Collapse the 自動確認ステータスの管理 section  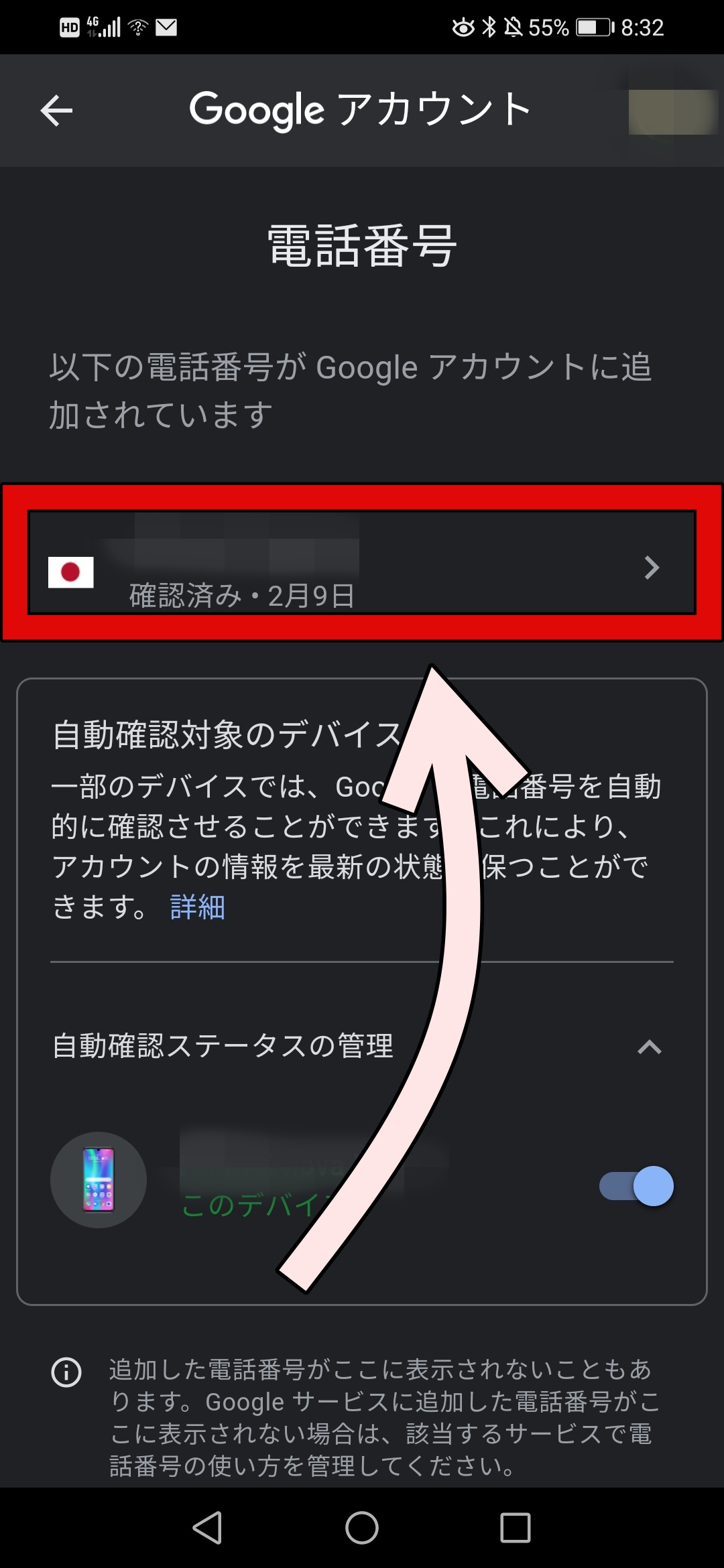pos(649,1047)
